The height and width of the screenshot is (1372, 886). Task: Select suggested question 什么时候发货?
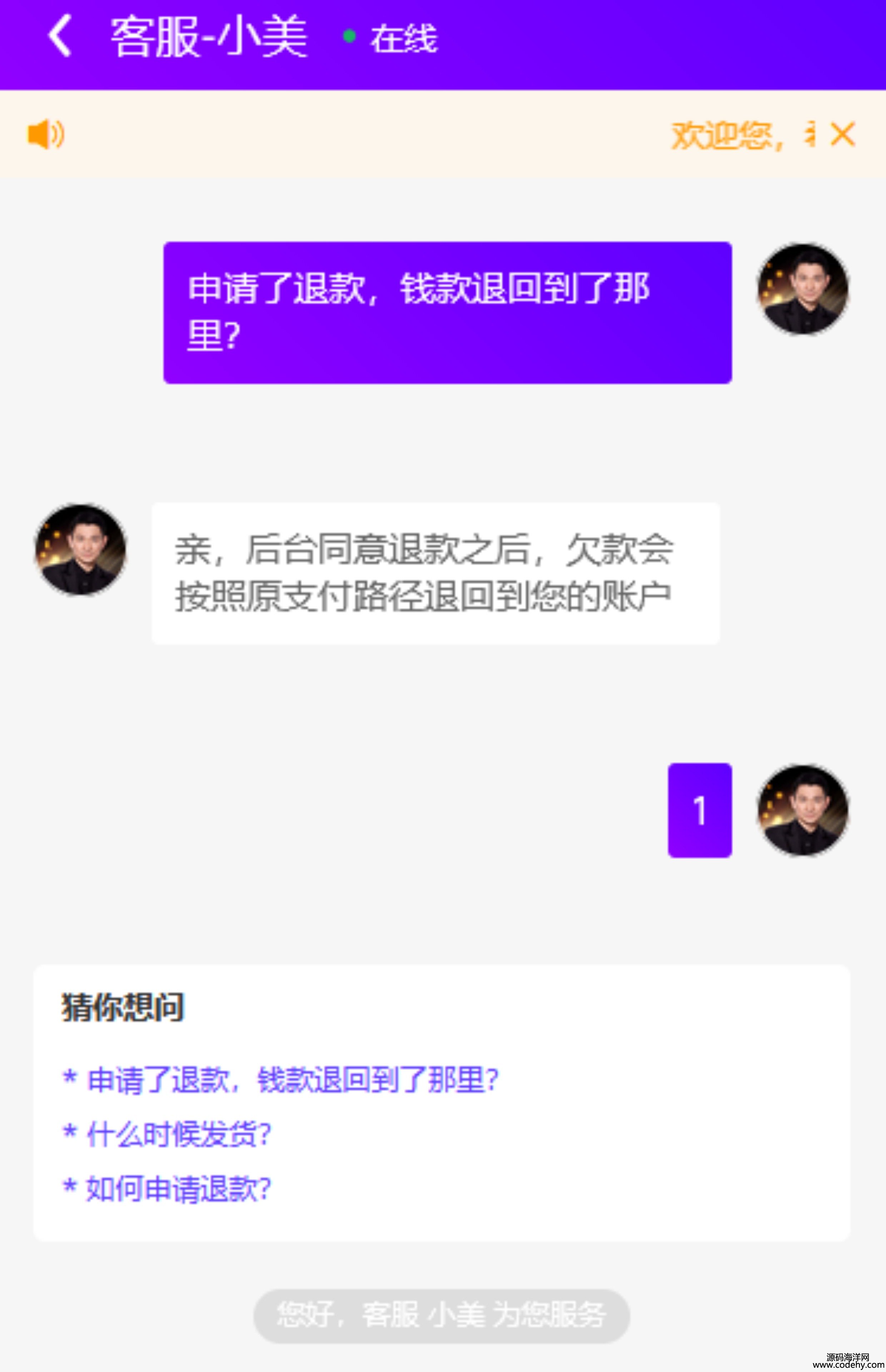coord(178,1134)
